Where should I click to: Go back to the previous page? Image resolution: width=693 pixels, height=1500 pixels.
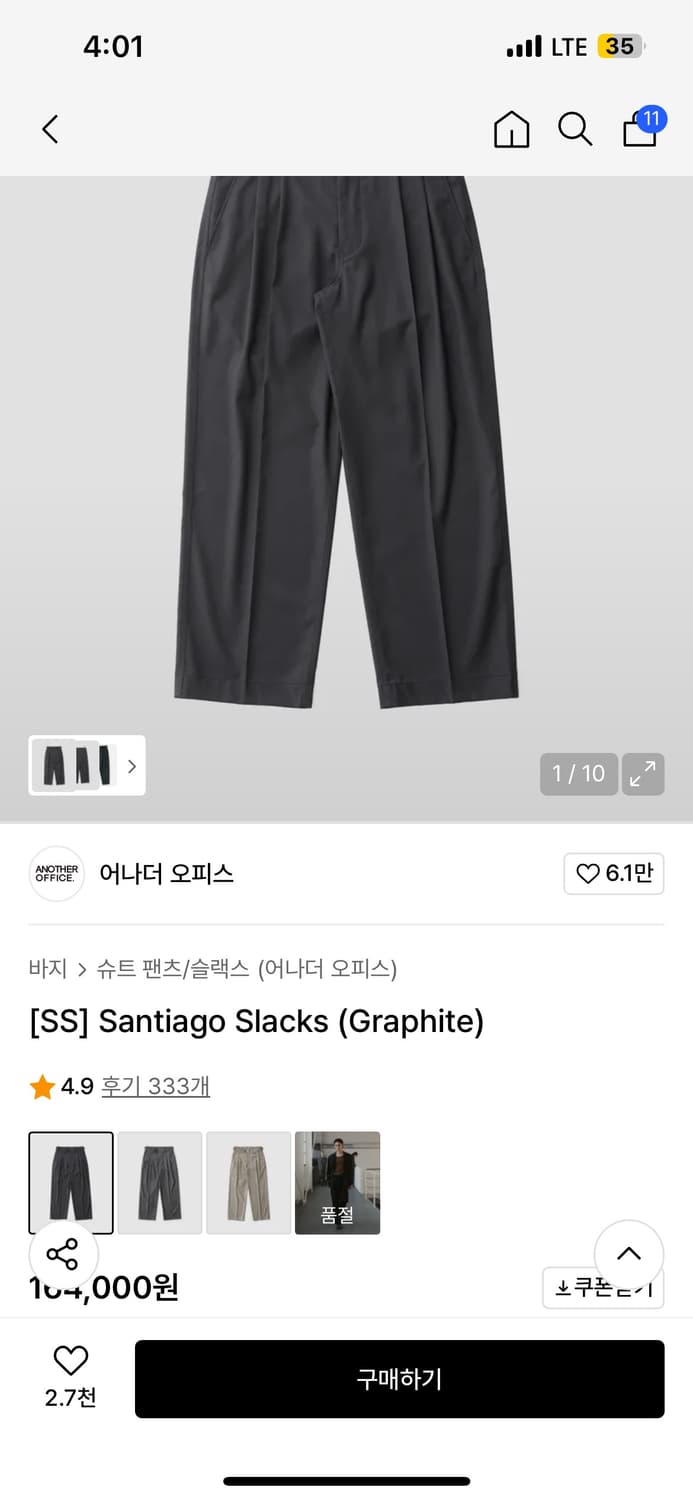coord(50,129)
